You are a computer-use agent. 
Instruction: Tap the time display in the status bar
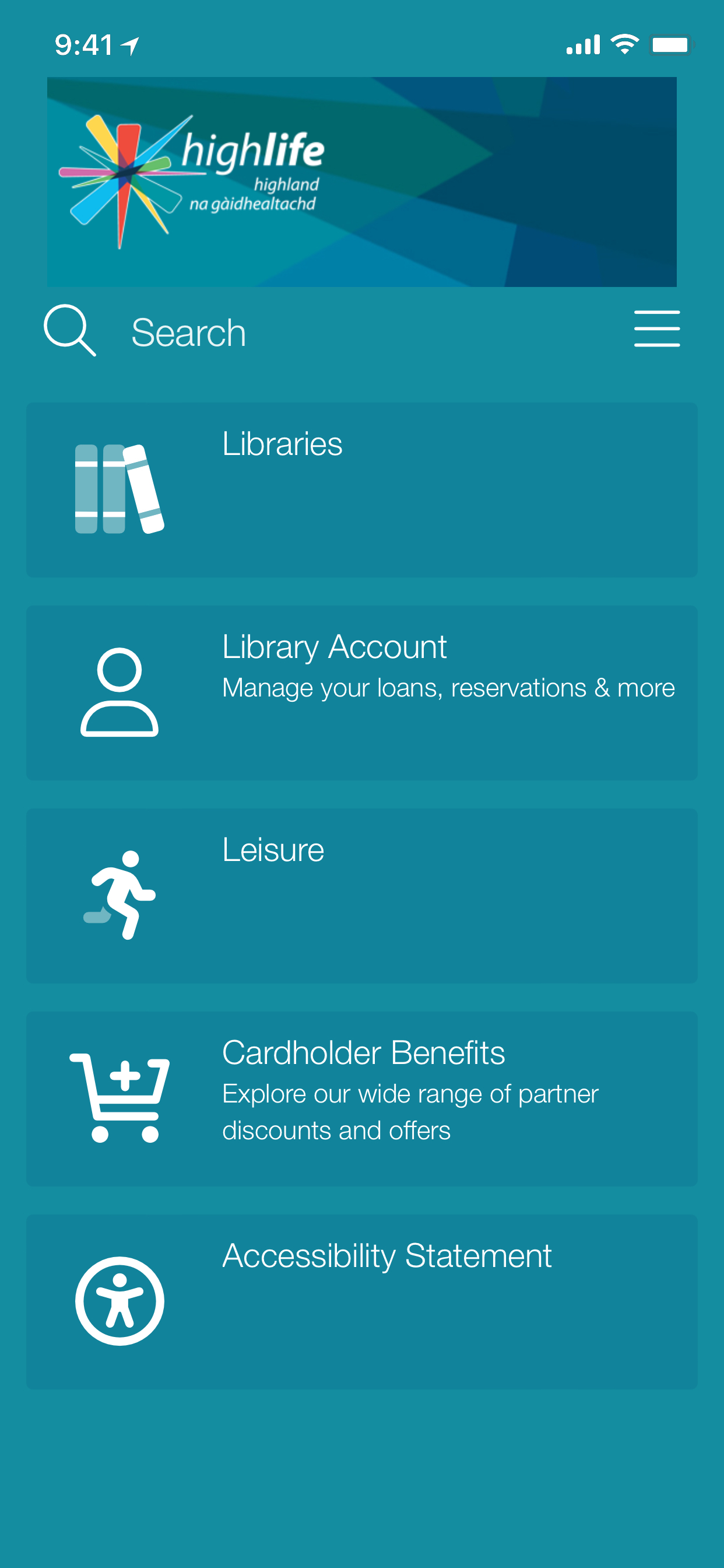(82, 43)
